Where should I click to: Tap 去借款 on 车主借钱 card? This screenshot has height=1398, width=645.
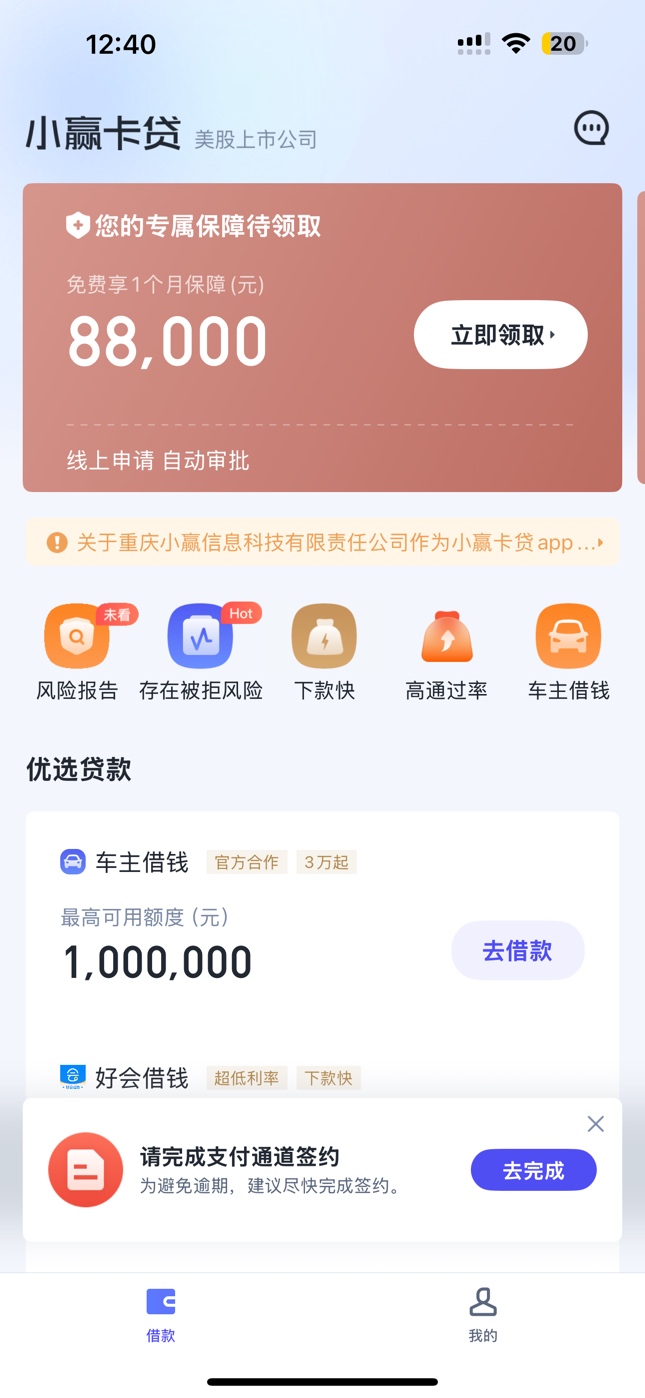point(518,951)
